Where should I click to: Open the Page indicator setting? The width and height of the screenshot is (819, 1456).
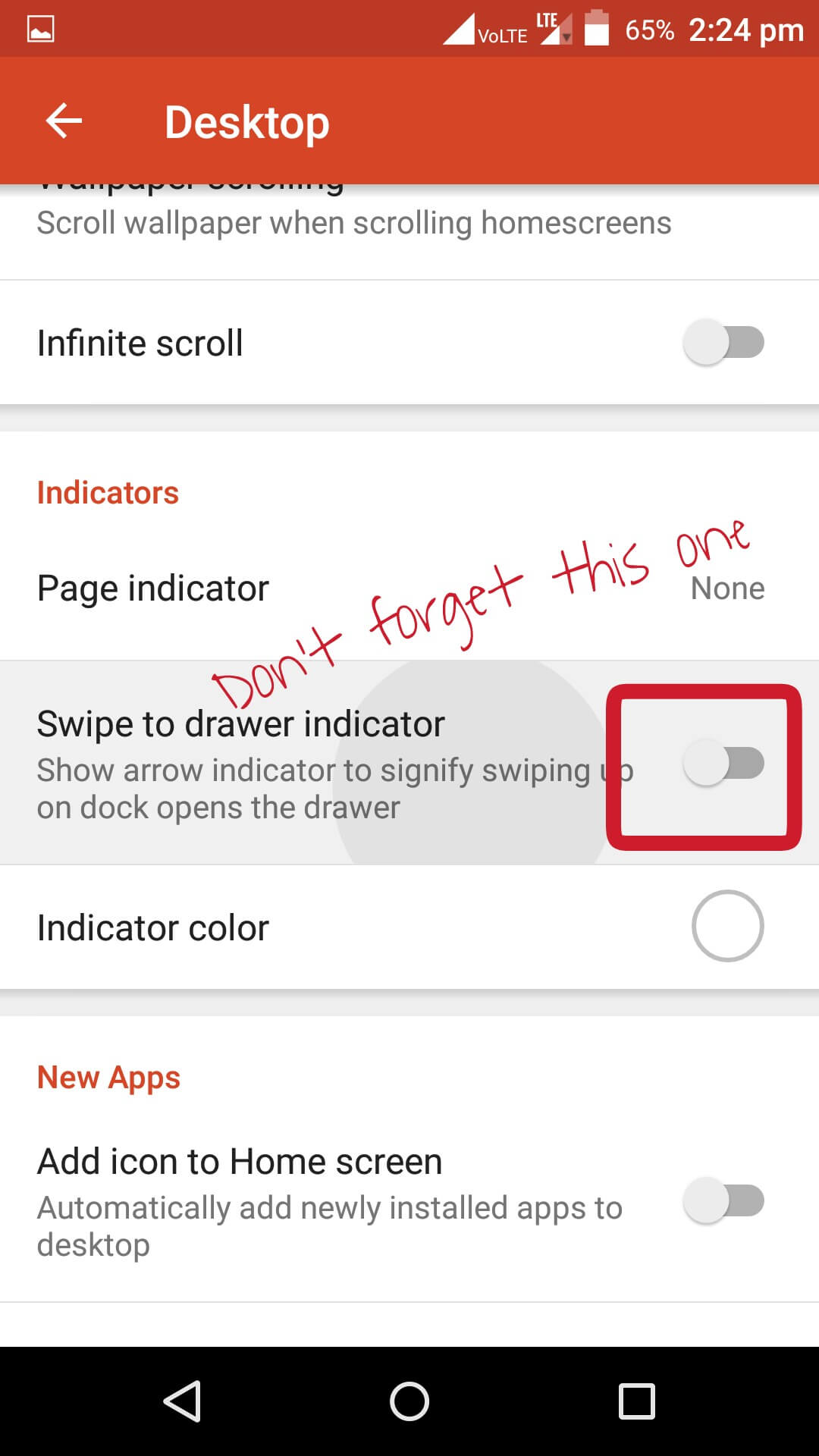409,588
